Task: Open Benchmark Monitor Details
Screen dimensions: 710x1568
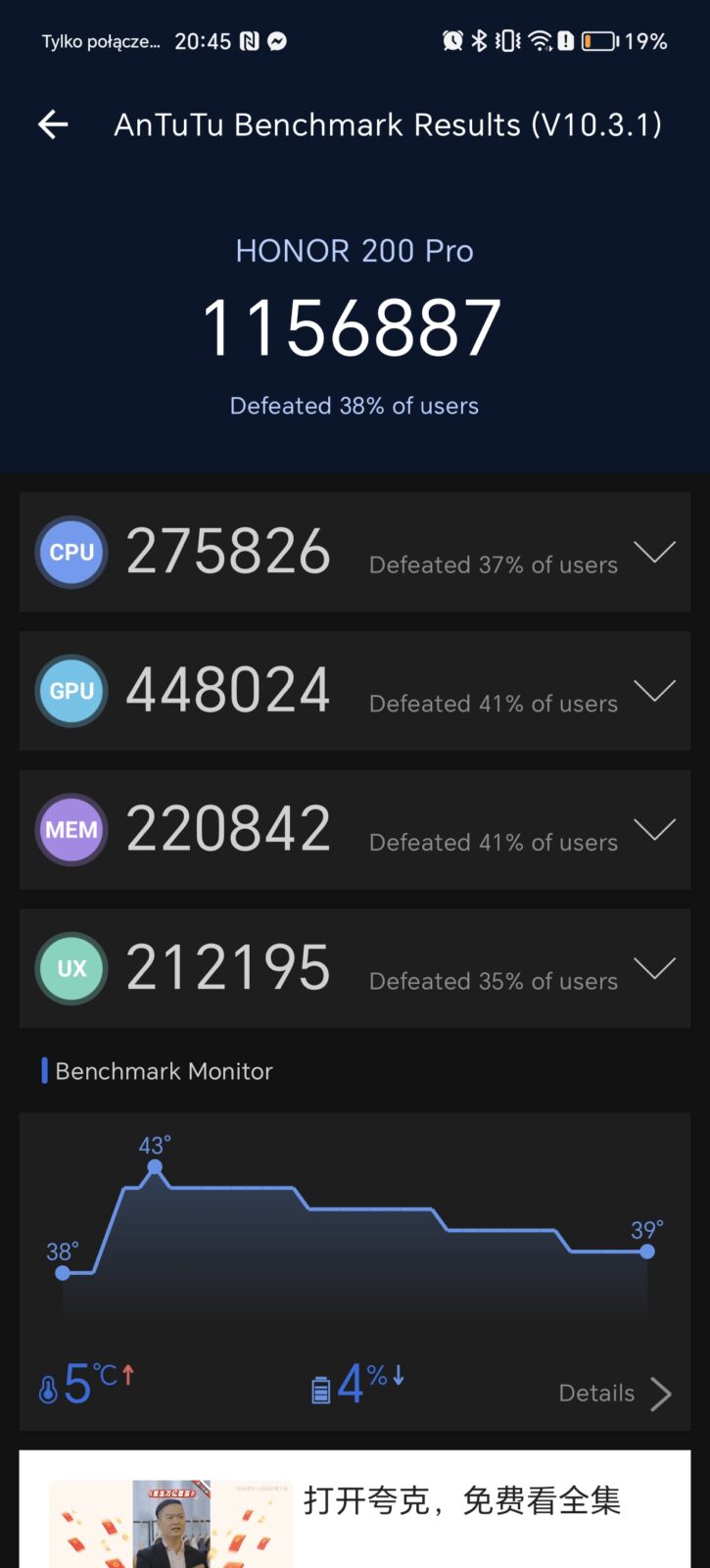Action: tap(615, 1393)
